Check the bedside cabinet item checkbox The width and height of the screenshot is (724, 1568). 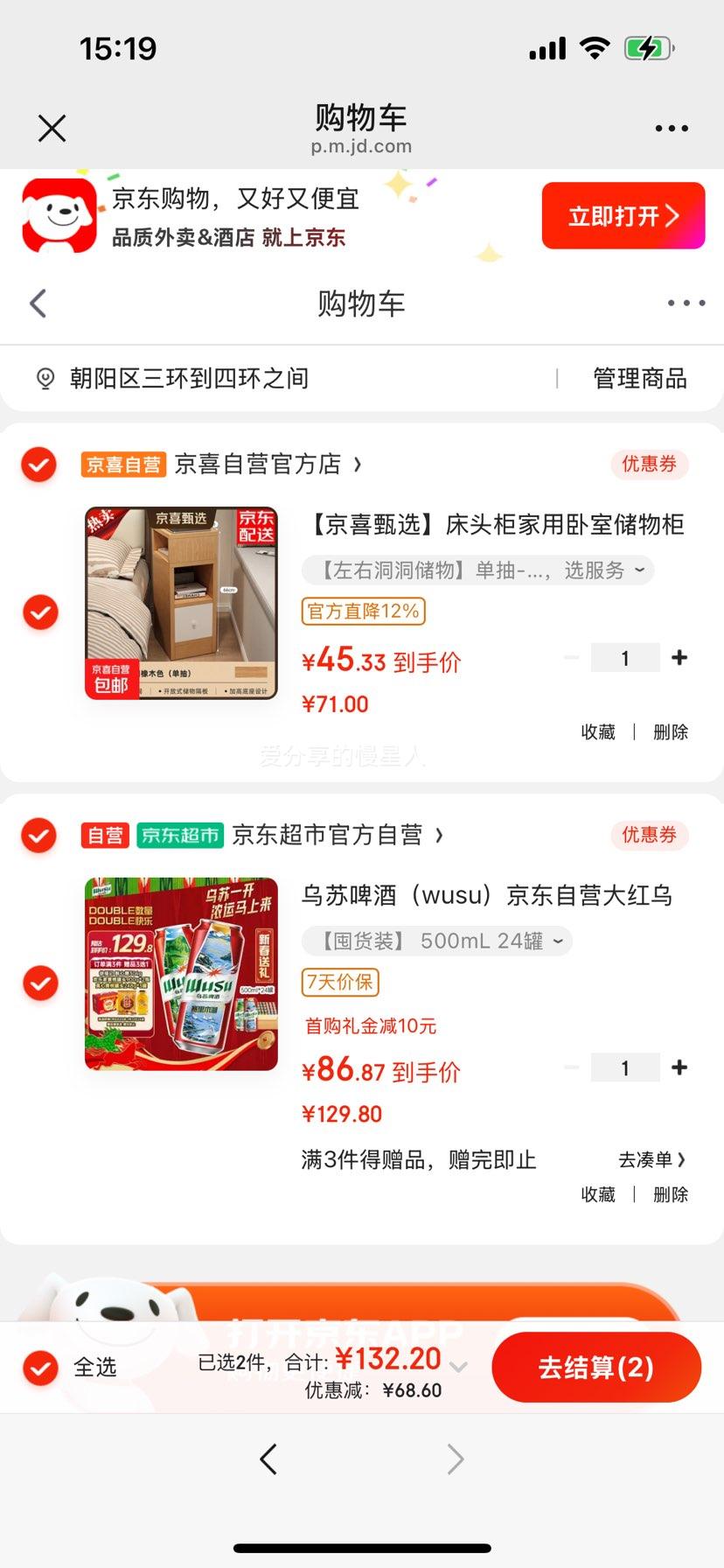click(x=39, y=612)
